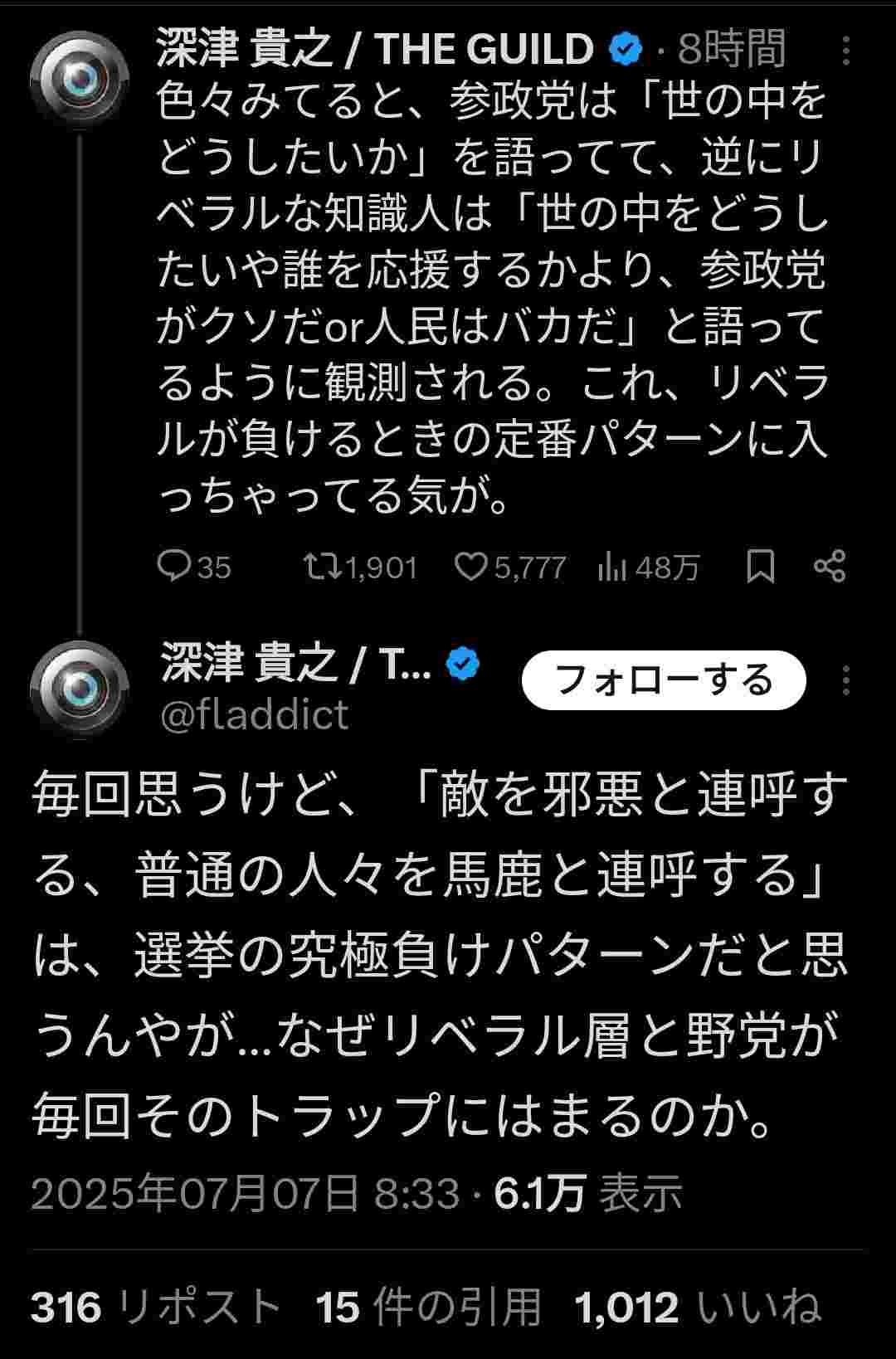The image size is (896, 1359).
Task: View the 15 件の引用 list
Action: pos(428,1308)
